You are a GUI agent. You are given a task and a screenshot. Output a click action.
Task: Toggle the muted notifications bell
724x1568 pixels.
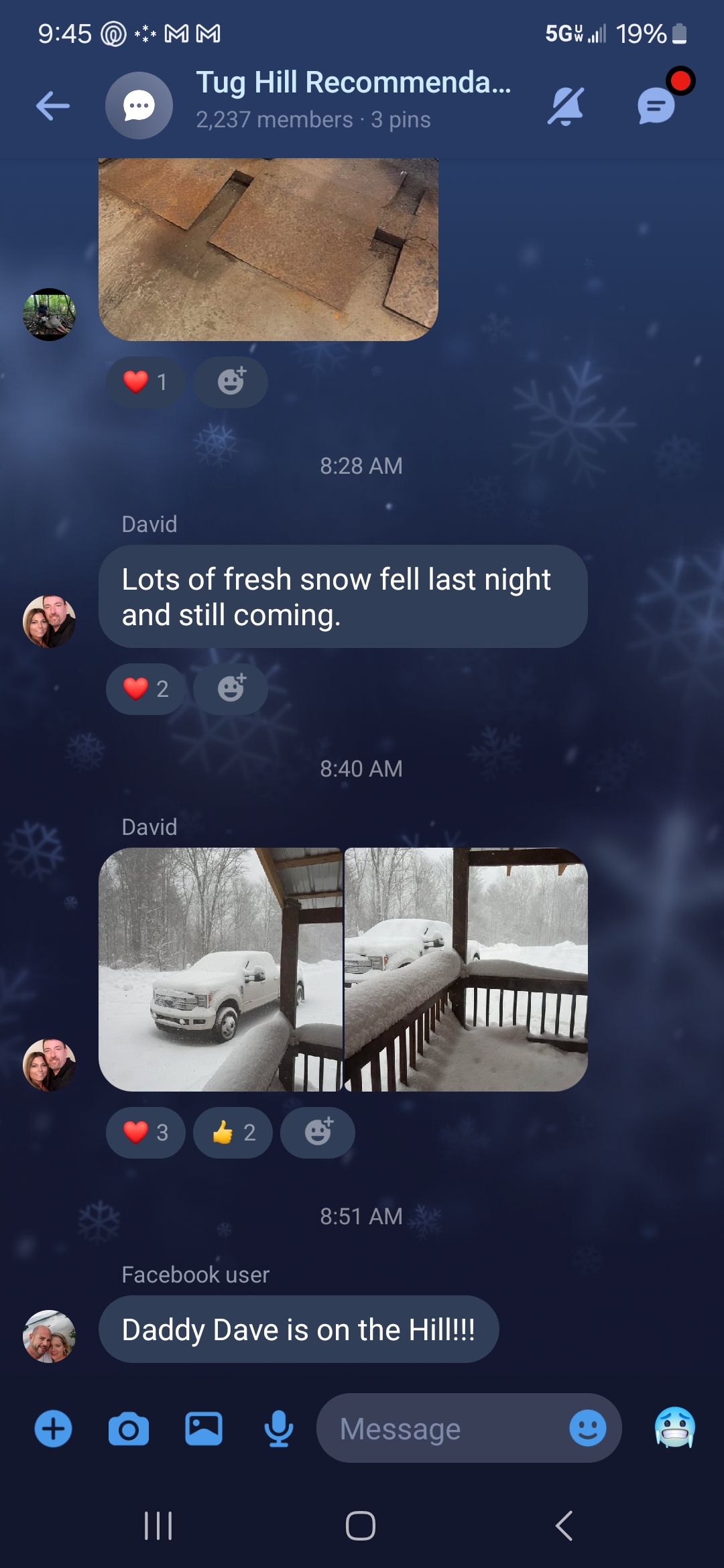565,106
